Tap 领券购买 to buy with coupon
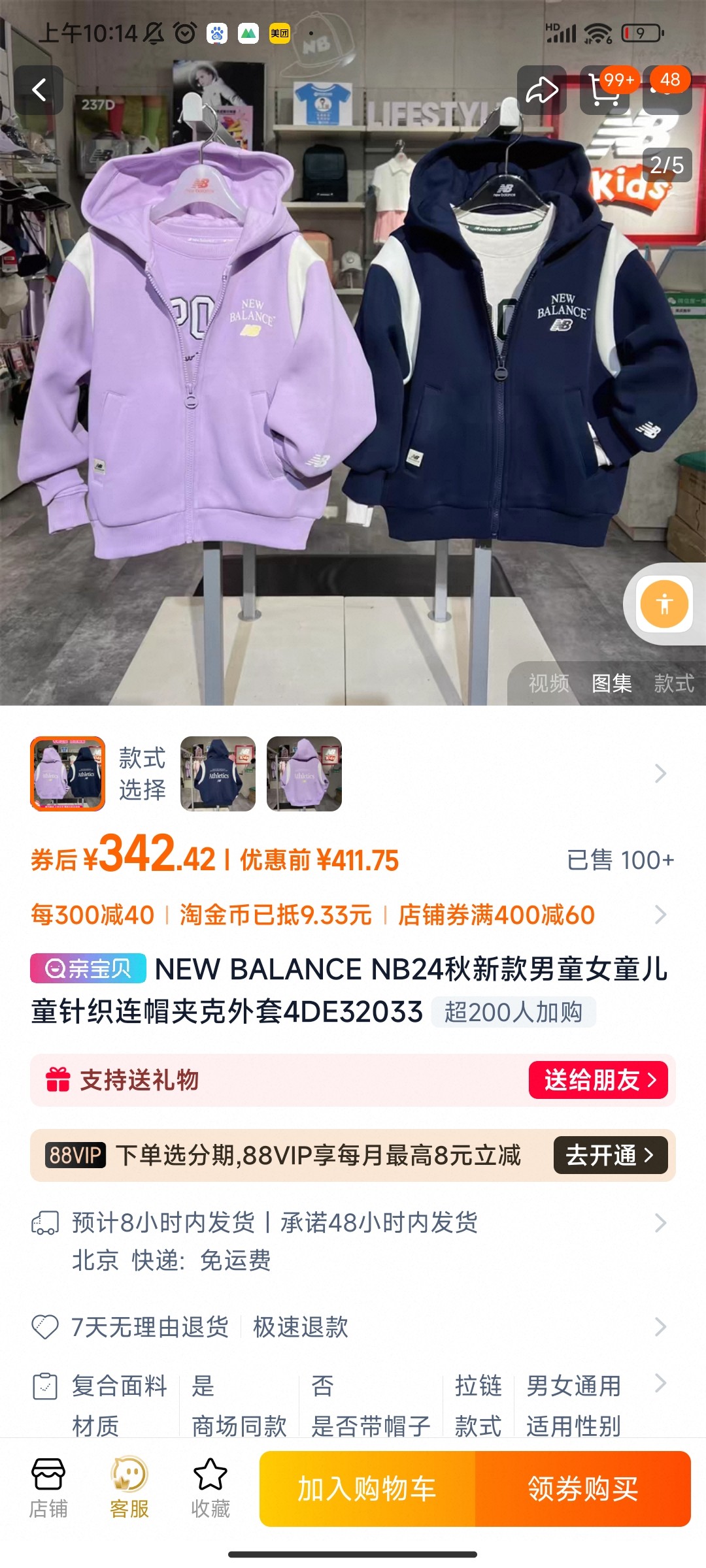Viewport: 706px width, 1568px height. (x=583, y=1489)
